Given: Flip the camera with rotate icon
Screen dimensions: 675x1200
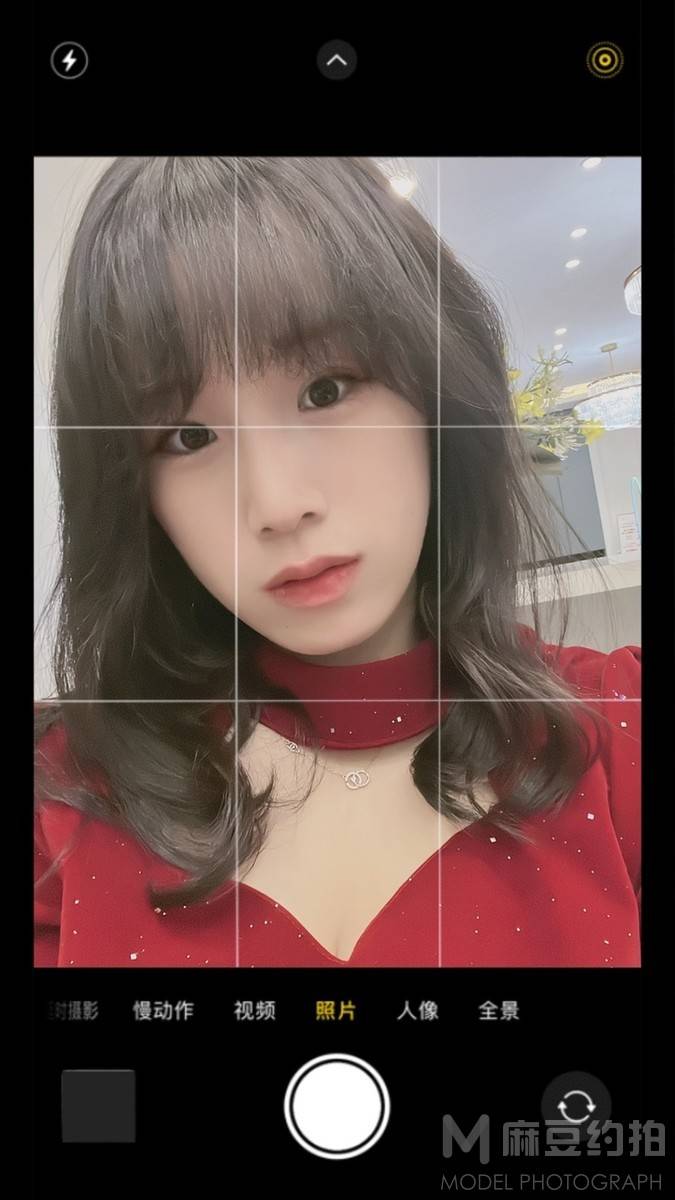Looking at the screenshot, I should [575, 1106].
